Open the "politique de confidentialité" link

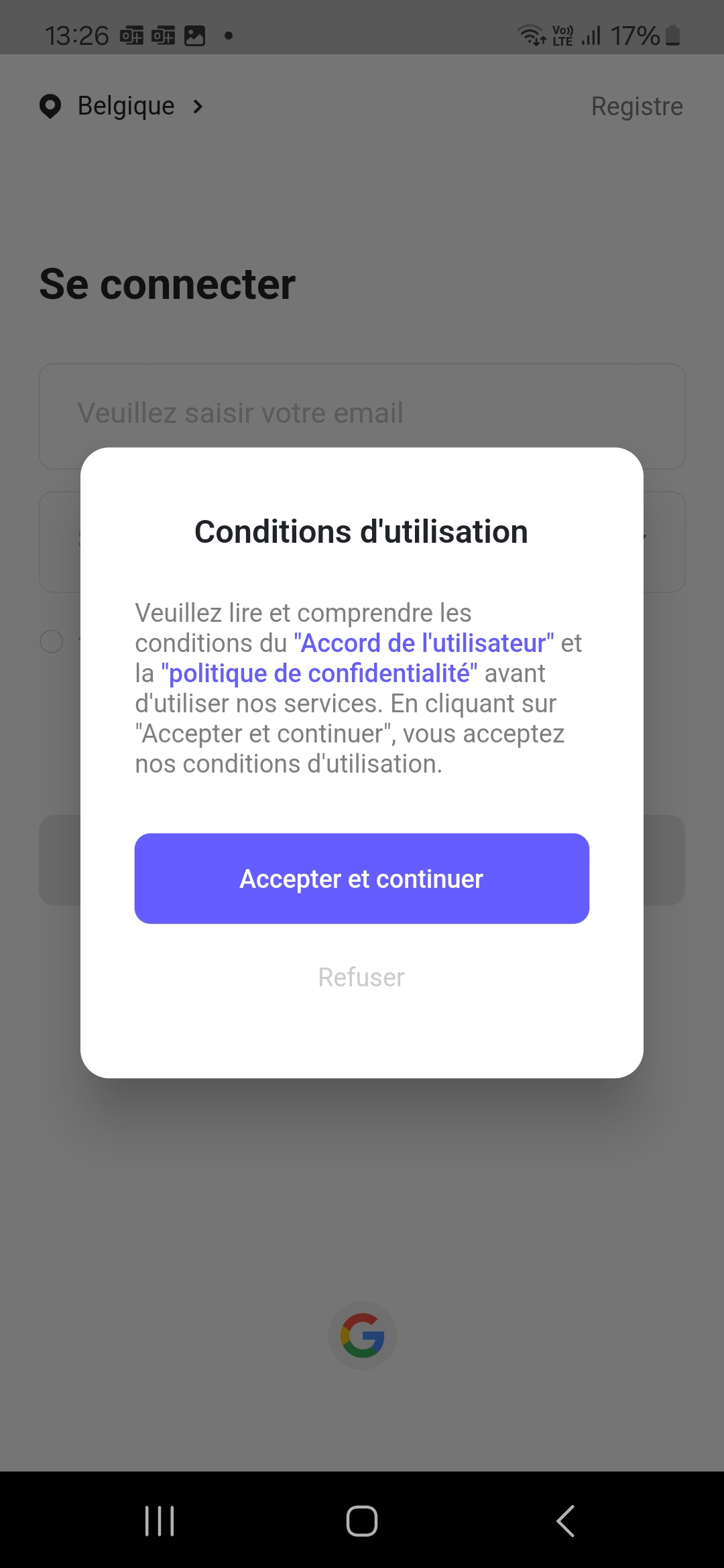pyautogui.click(x=319, y=673)
